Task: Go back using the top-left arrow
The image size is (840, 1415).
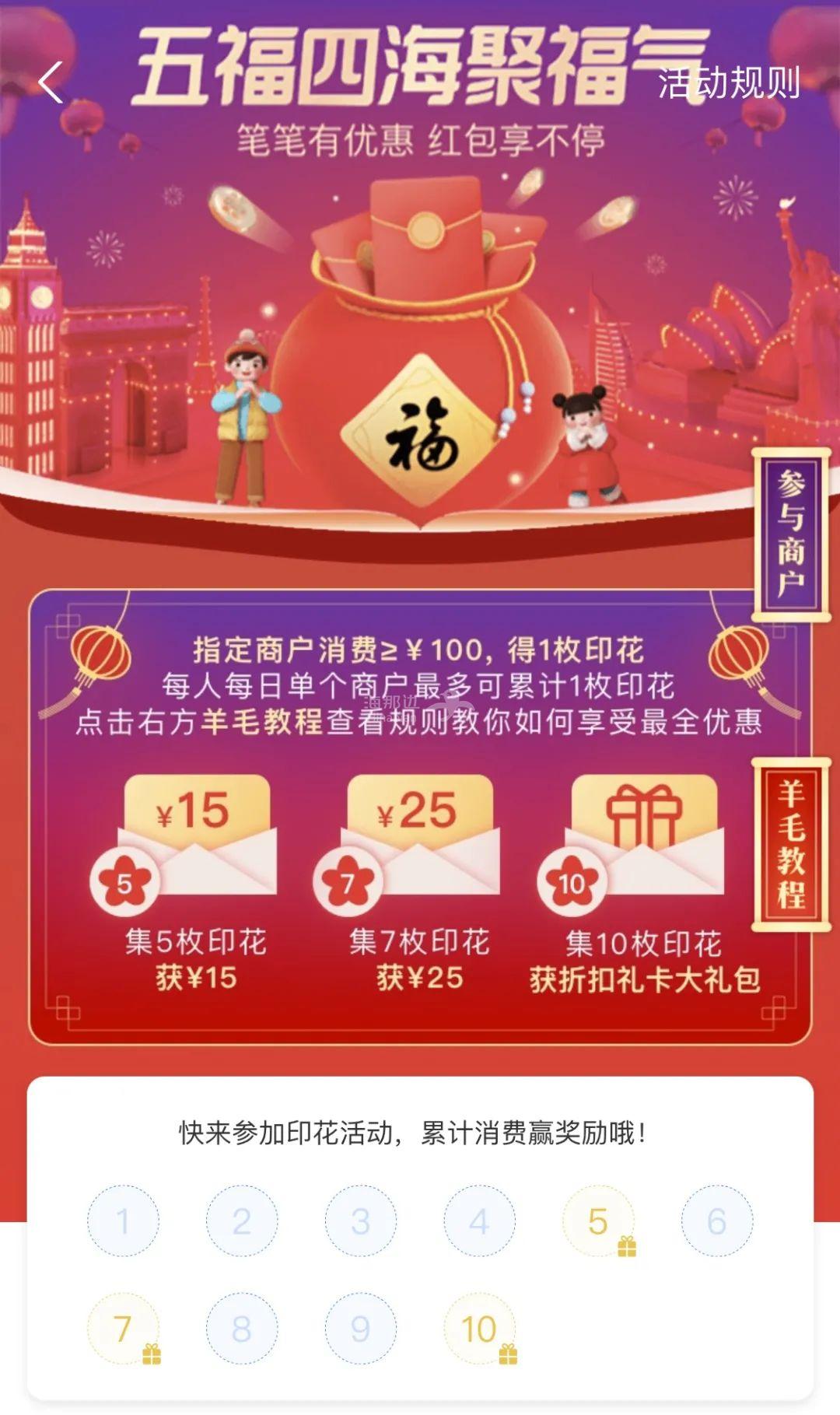Action: coord(51,82)
